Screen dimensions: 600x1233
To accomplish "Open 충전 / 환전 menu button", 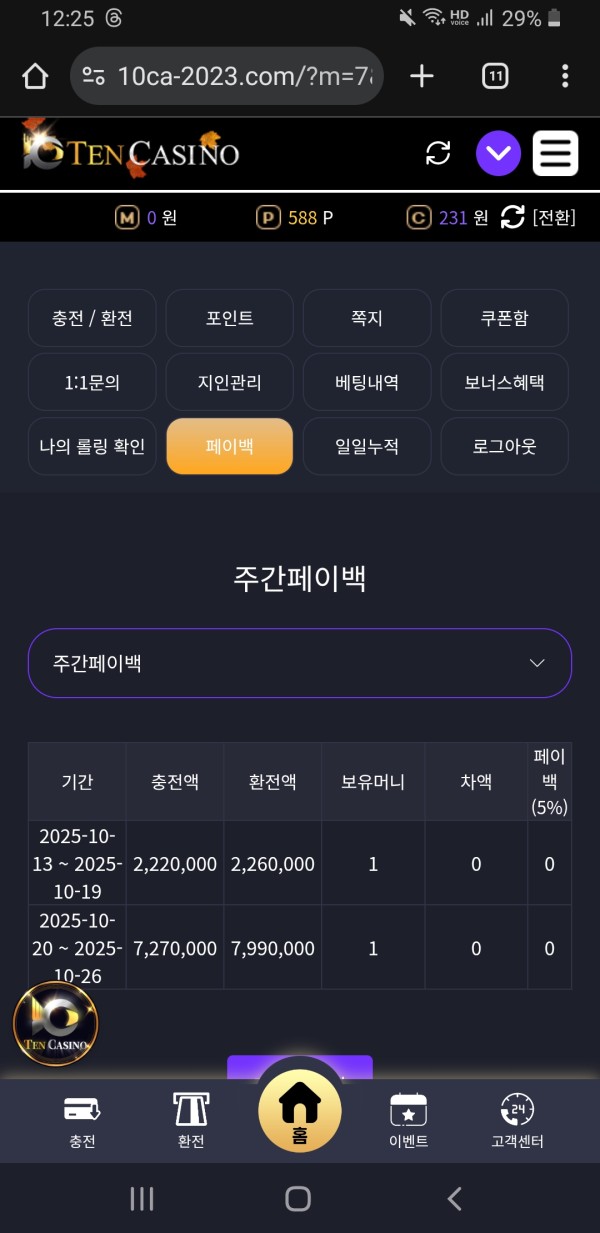I will pyautogui.click(x=92, y=318).
